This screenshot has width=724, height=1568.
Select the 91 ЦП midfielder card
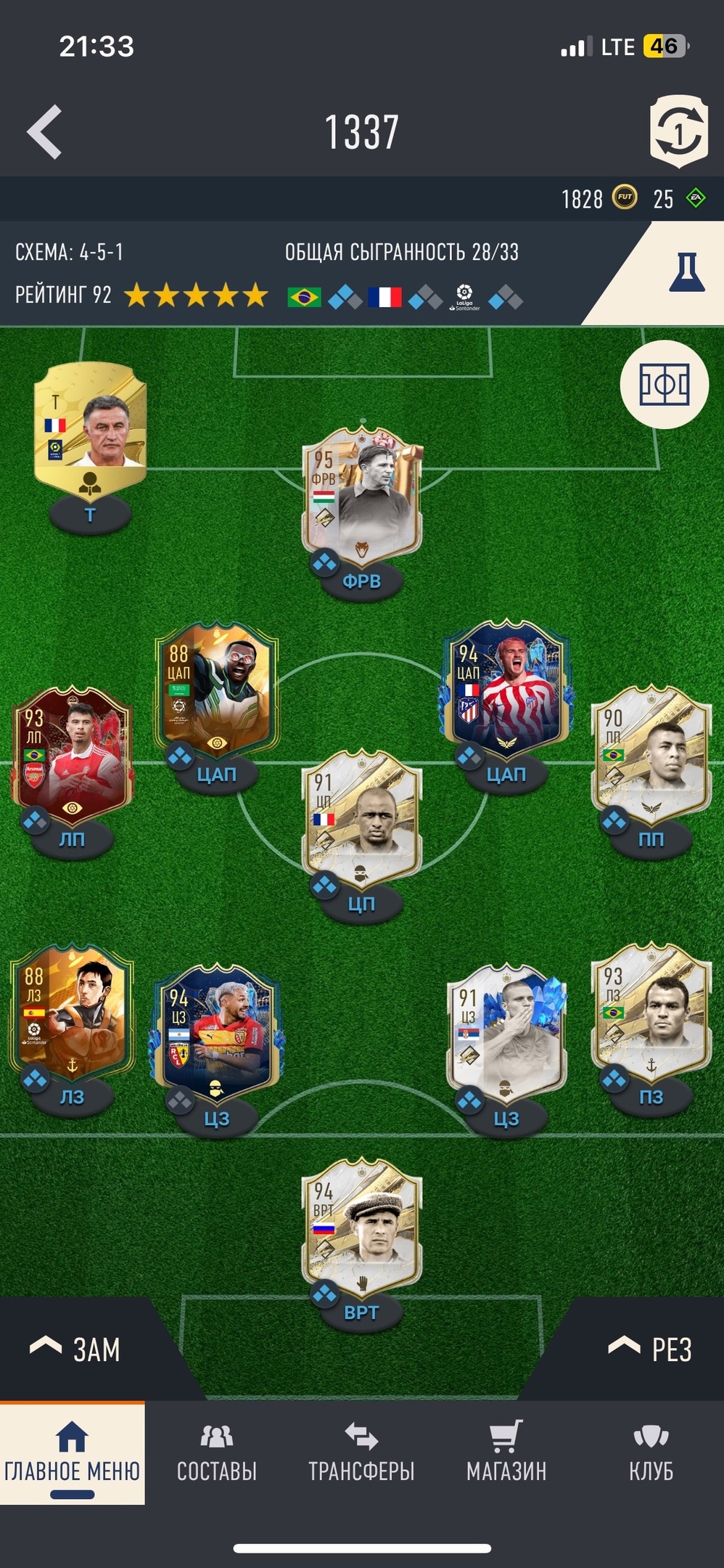point(361,820)
